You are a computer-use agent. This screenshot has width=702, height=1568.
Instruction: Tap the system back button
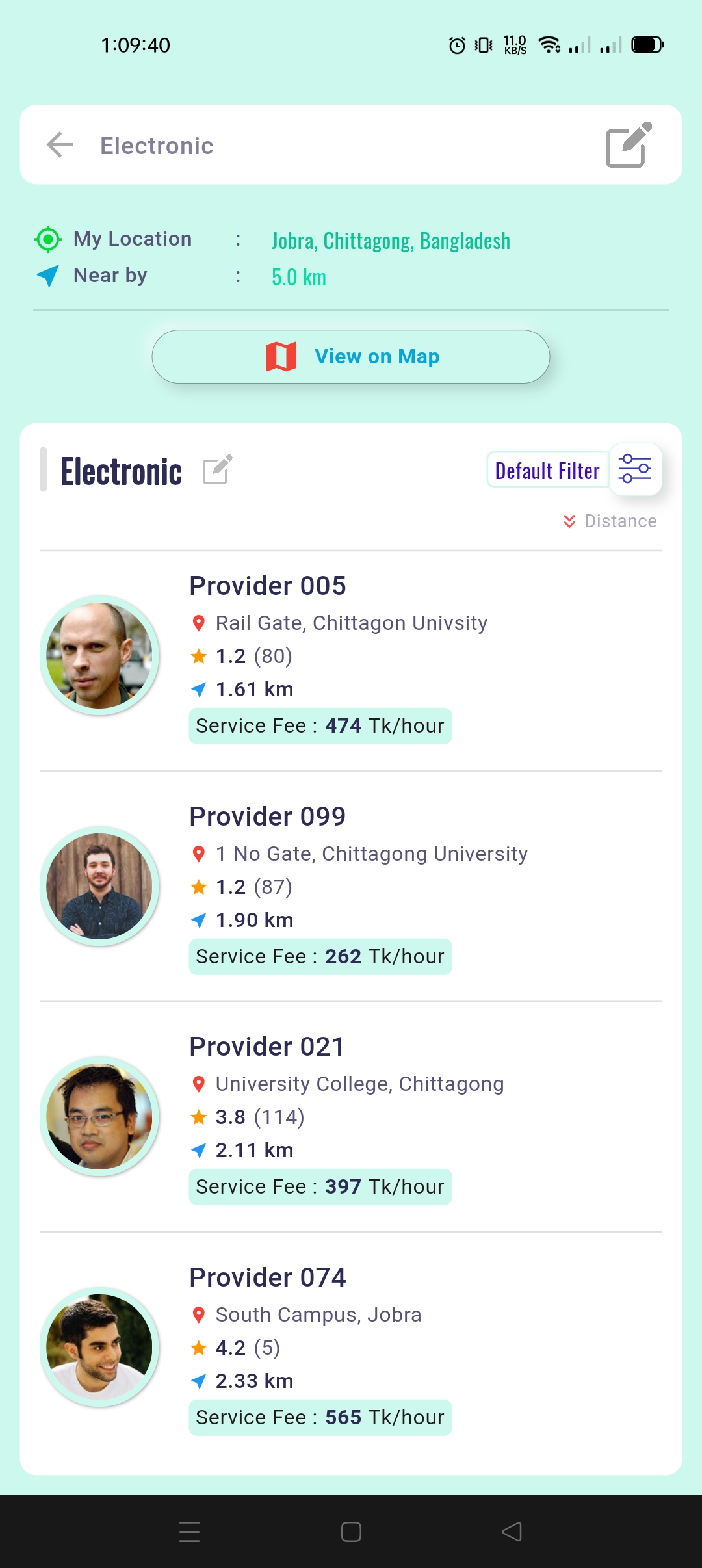[512, 1532]
